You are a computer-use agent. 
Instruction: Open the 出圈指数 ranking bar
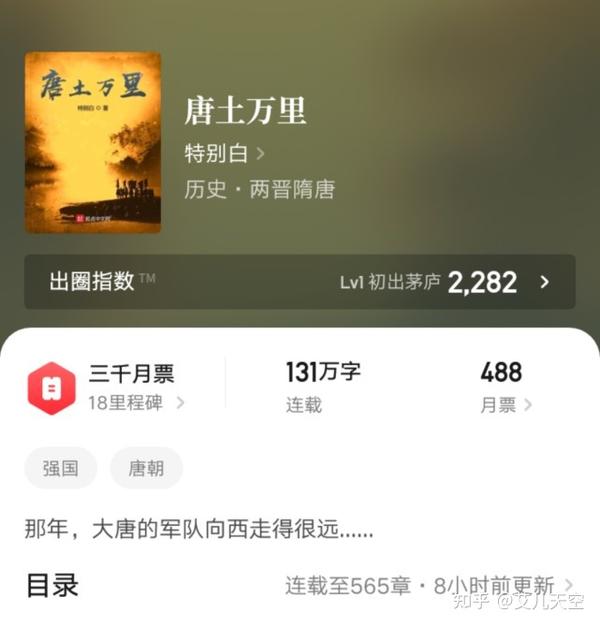(300, 281)
